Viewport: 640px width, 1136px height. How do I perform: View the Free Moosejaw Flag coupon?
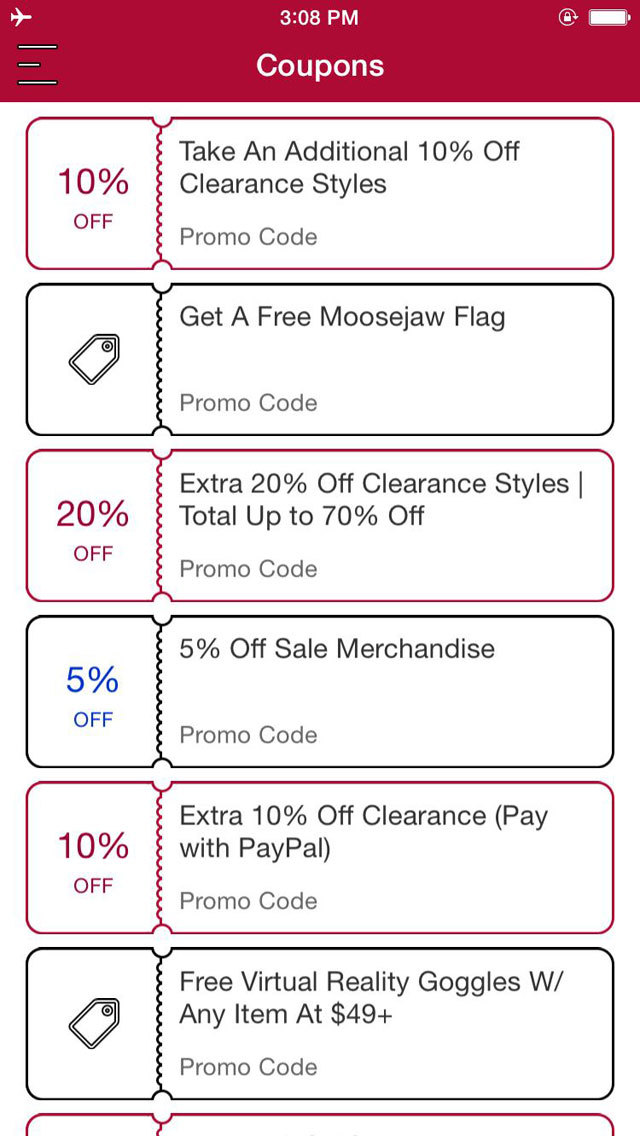coord(320,360)
